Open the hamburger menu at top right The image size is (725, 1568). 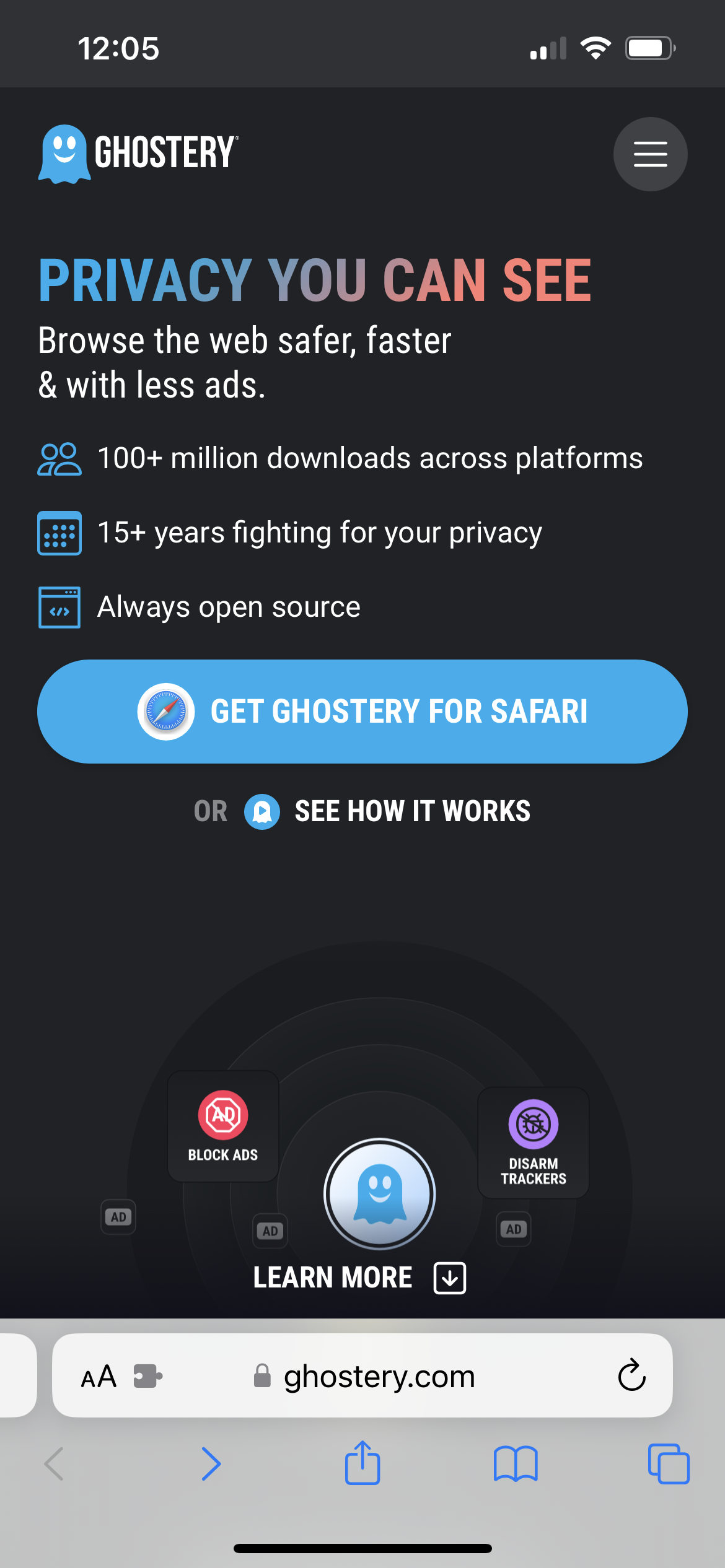click(x=650, y=154)
